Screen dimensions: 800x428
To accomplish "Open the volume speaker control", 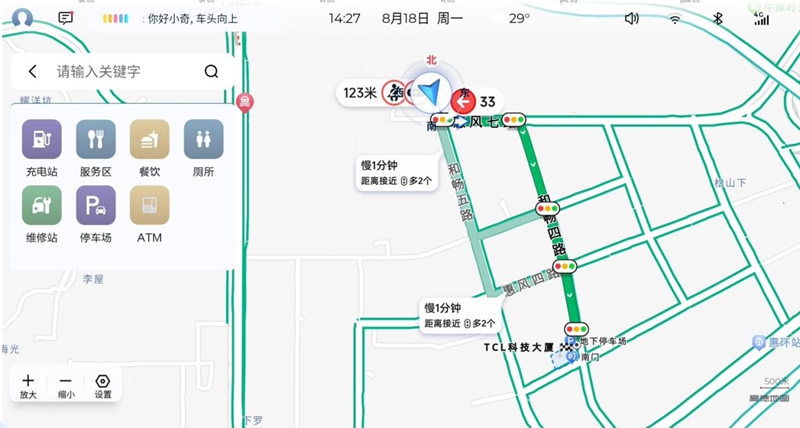I will pos(631,18).
